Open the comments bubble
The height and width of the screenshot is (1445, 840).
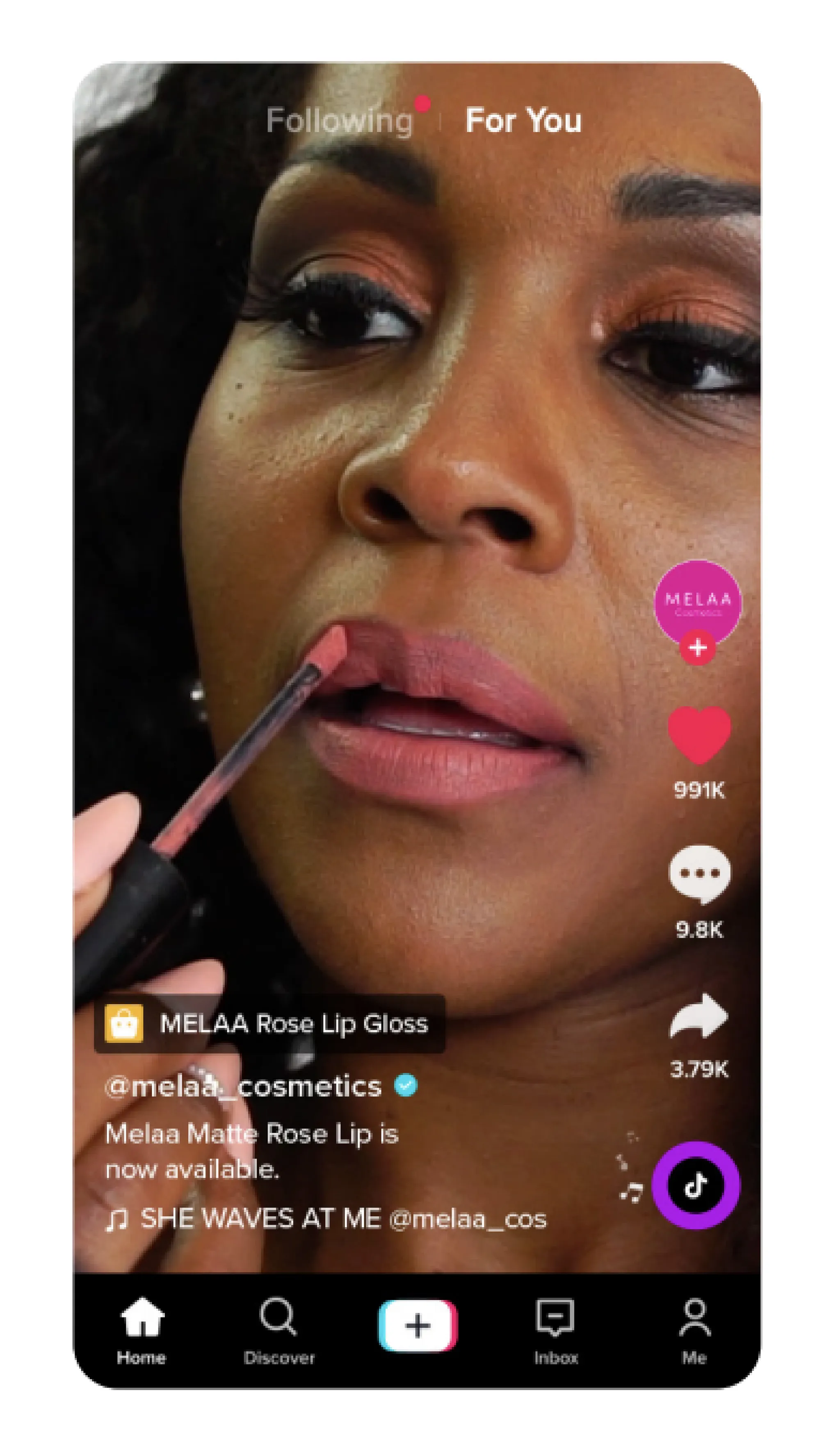[x=699, y=873]
